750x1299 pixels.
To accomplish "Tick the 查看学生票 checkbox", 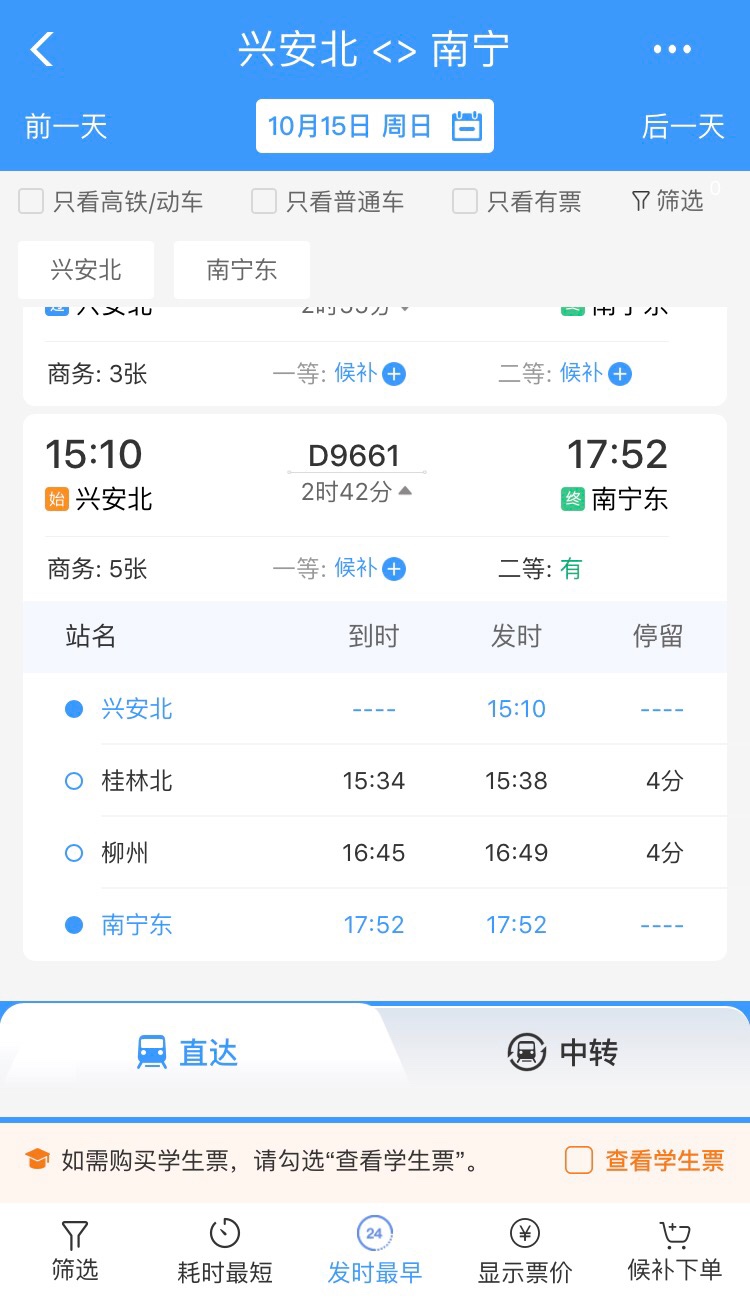I will pos(579,1160).
